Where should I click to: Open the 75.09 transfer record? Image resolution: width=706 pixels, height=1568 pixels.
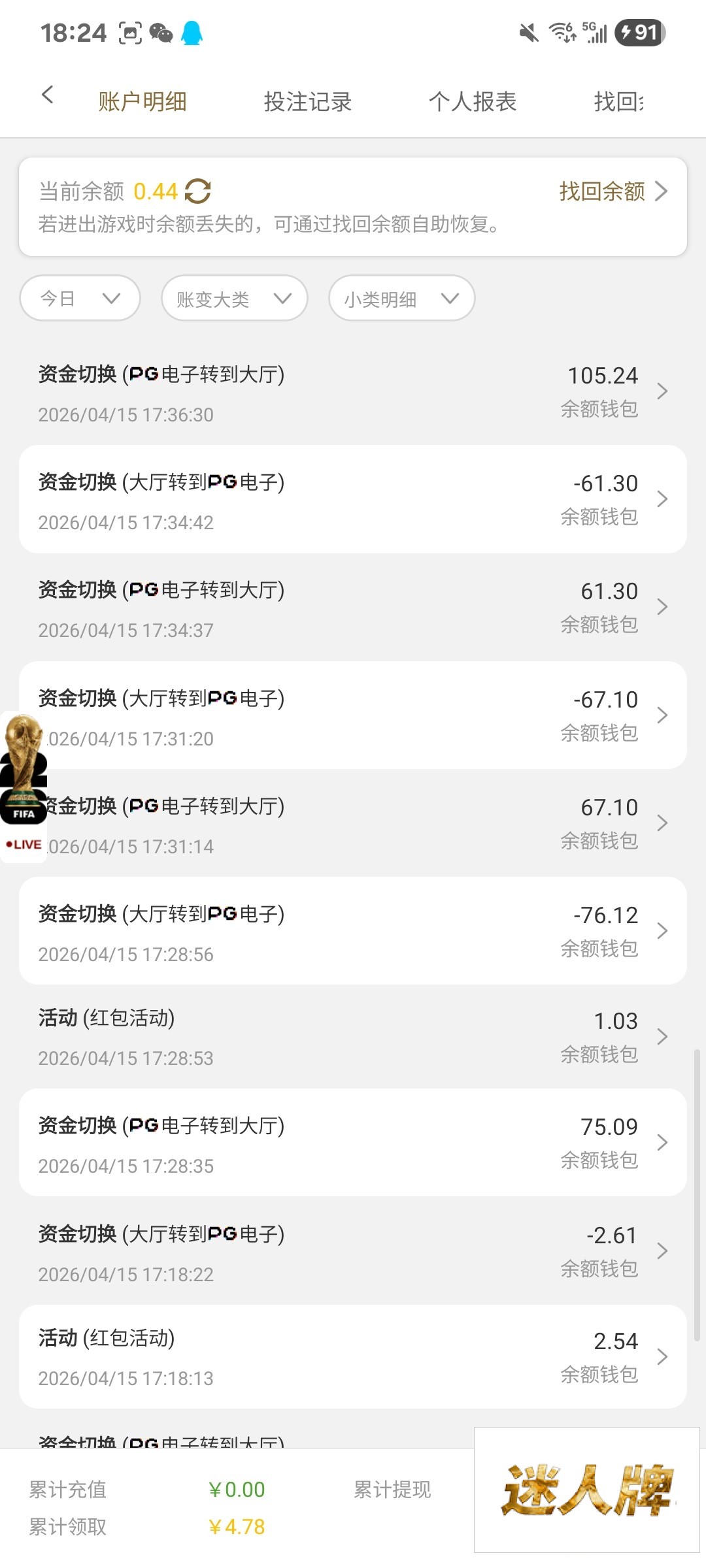(x=353, y=1143)
